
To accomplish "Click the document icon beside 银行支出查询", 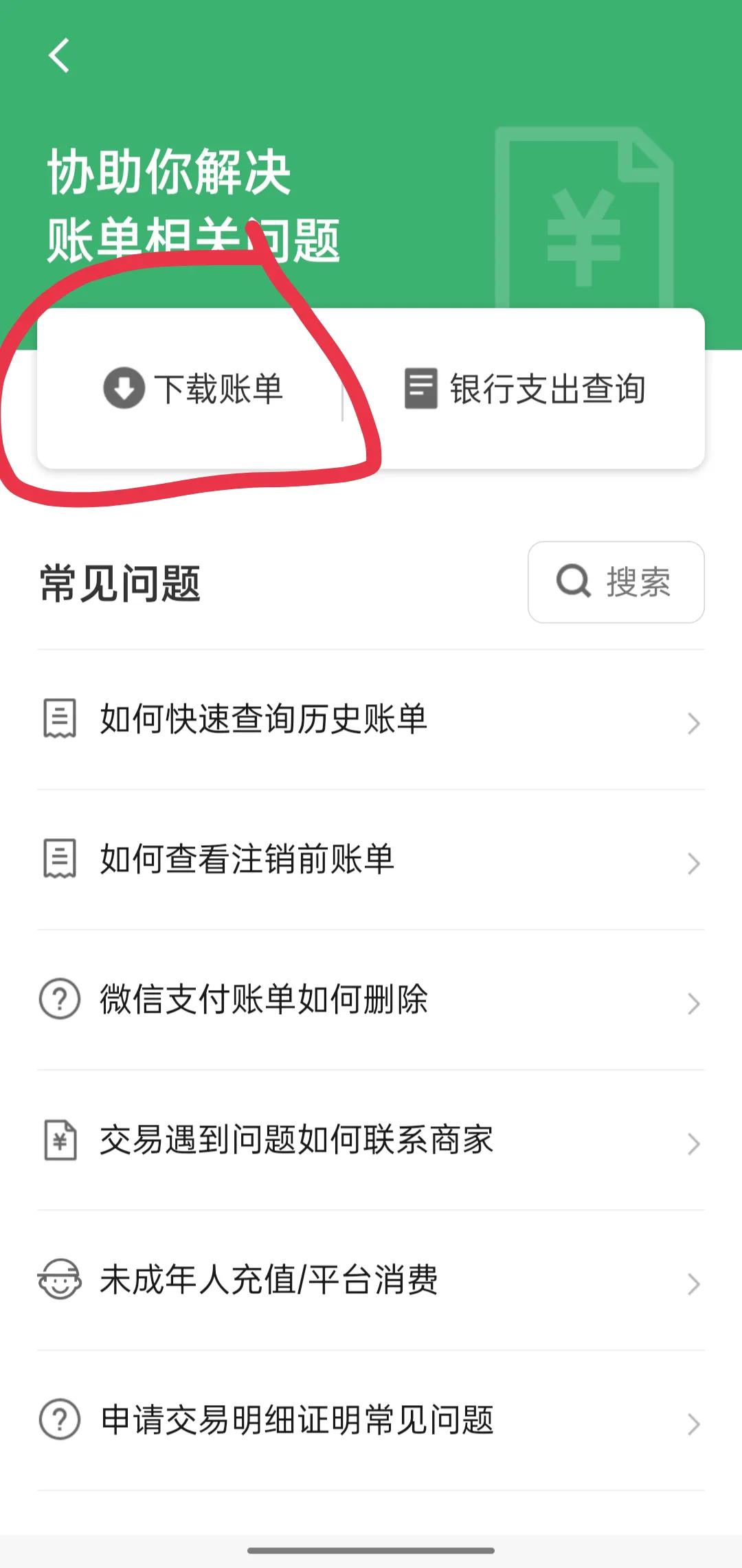I will click(x=420, y=389).
